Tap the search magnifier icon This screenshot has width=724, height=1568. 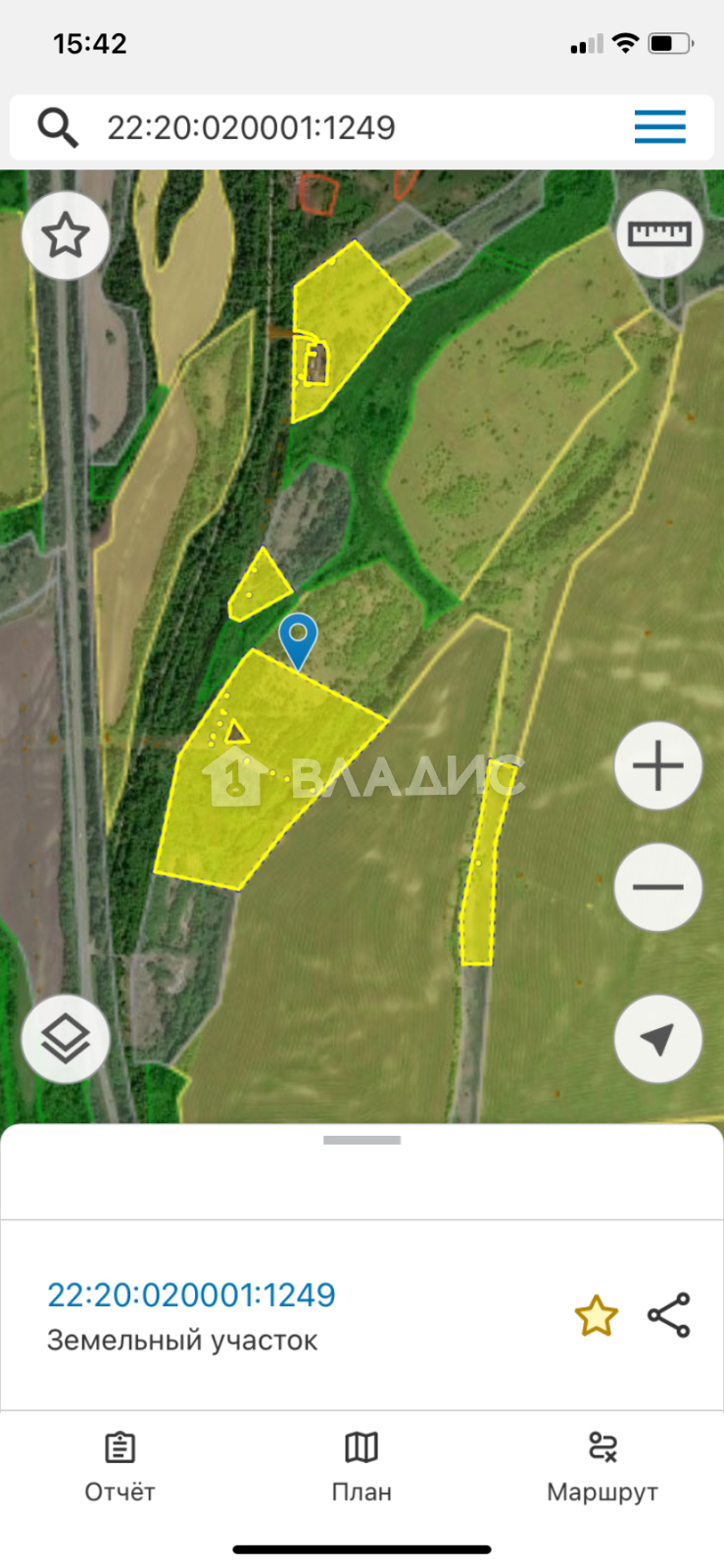57,127
